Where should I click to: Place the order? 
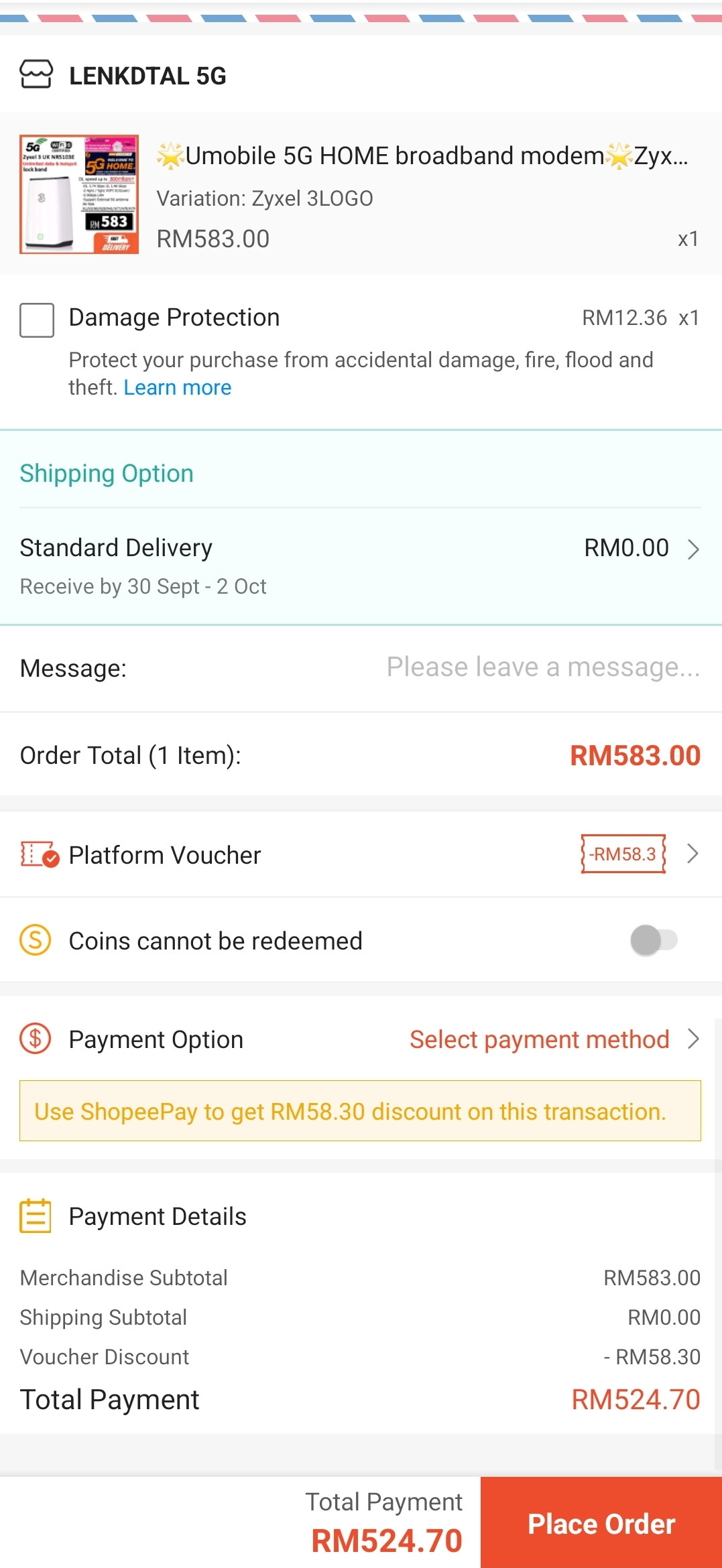[601, 1523]
